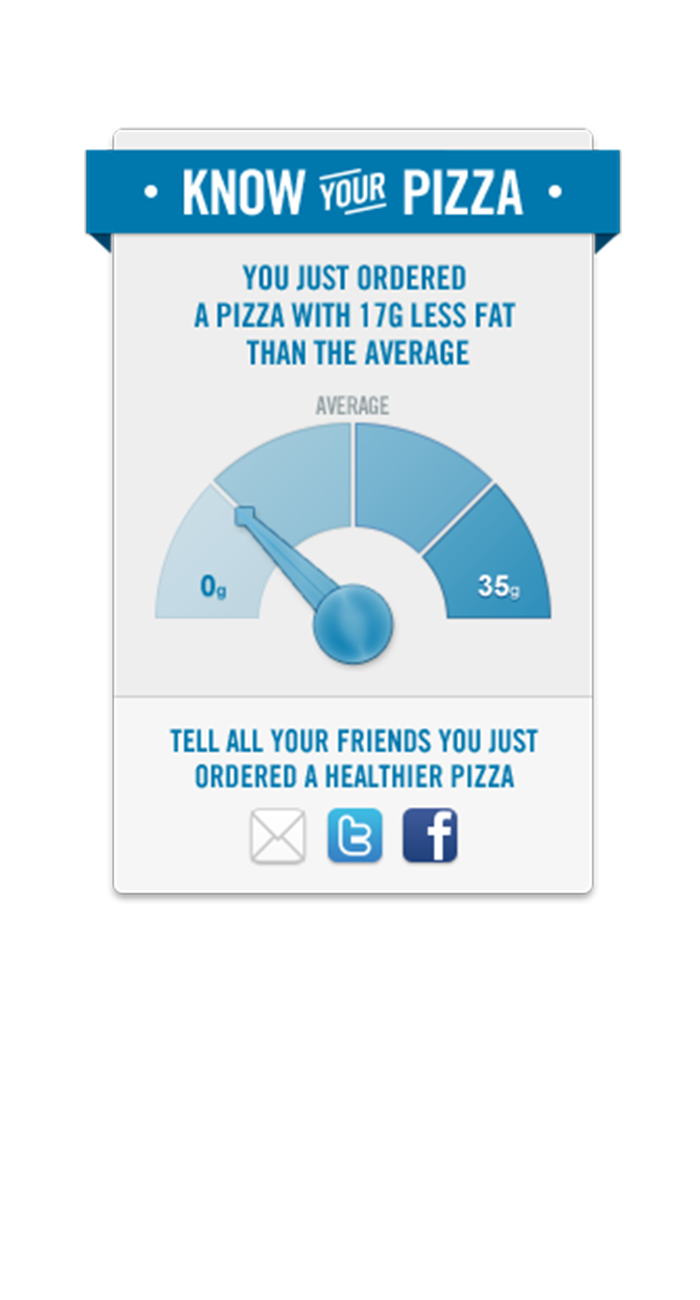
Task: Share the healthier pizza on Twitter
Action: (355, 836)
